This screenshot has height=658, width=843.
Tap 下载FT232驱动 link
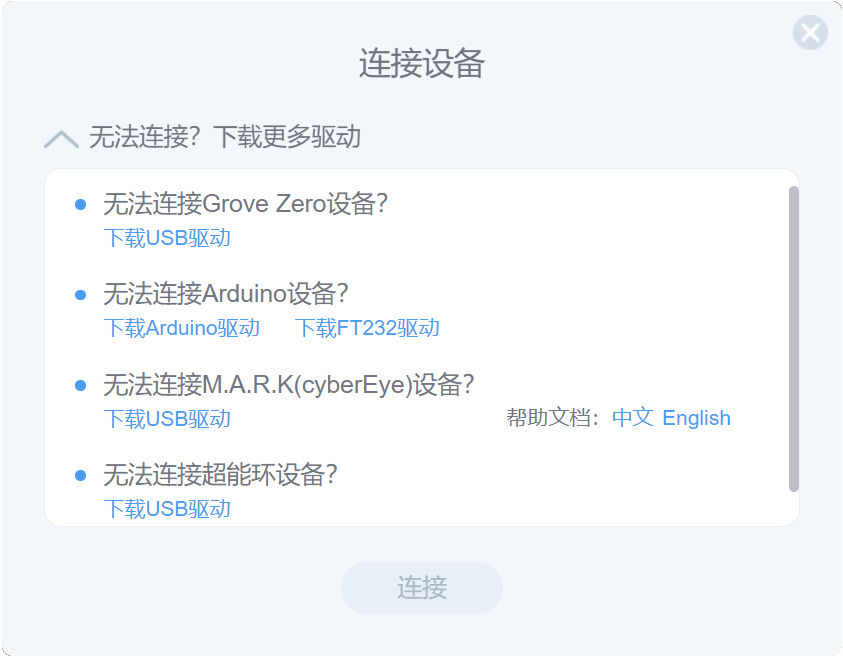[367, 328]
